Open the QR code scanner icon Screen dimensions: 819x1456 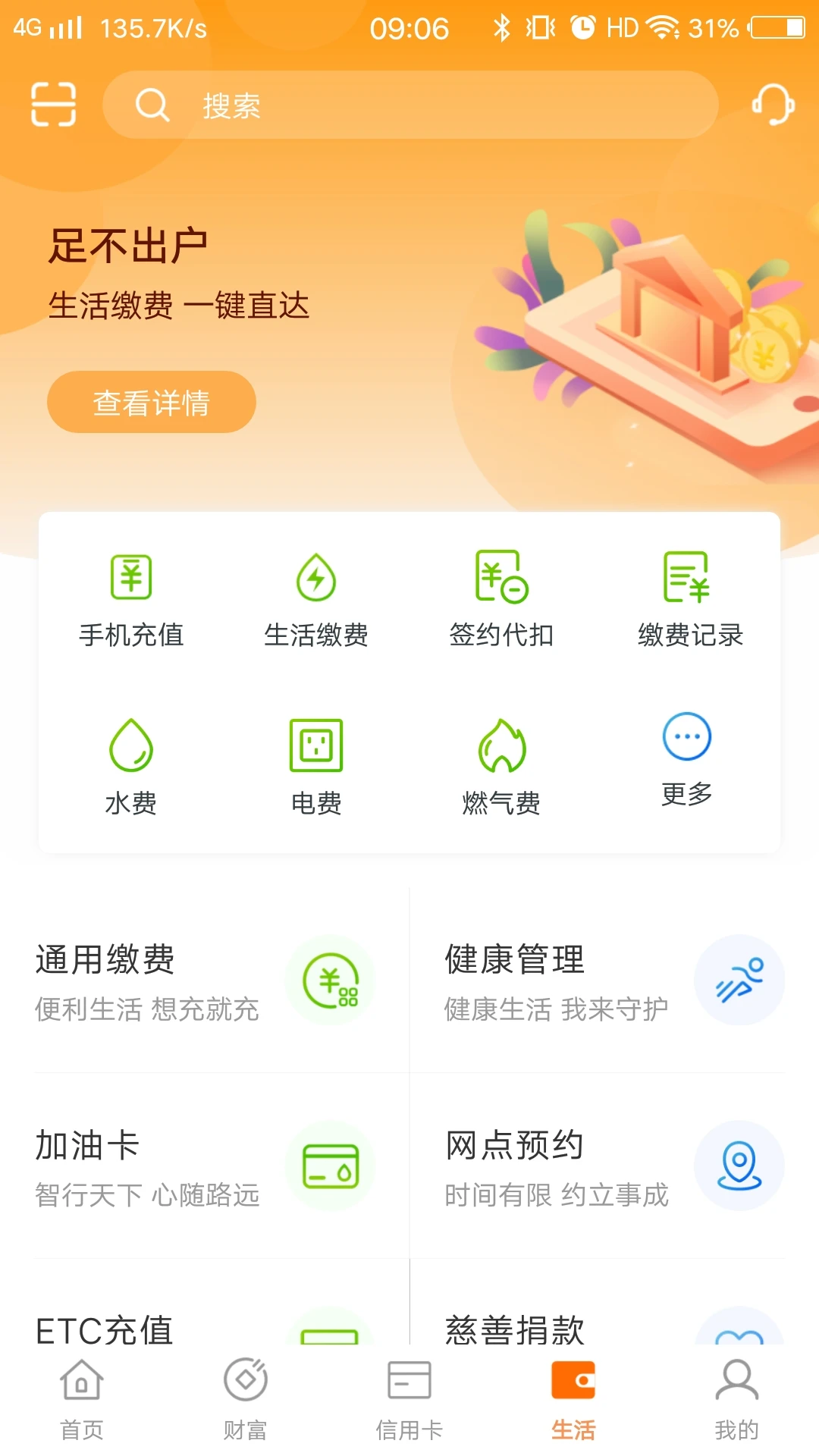click(53, 105)
